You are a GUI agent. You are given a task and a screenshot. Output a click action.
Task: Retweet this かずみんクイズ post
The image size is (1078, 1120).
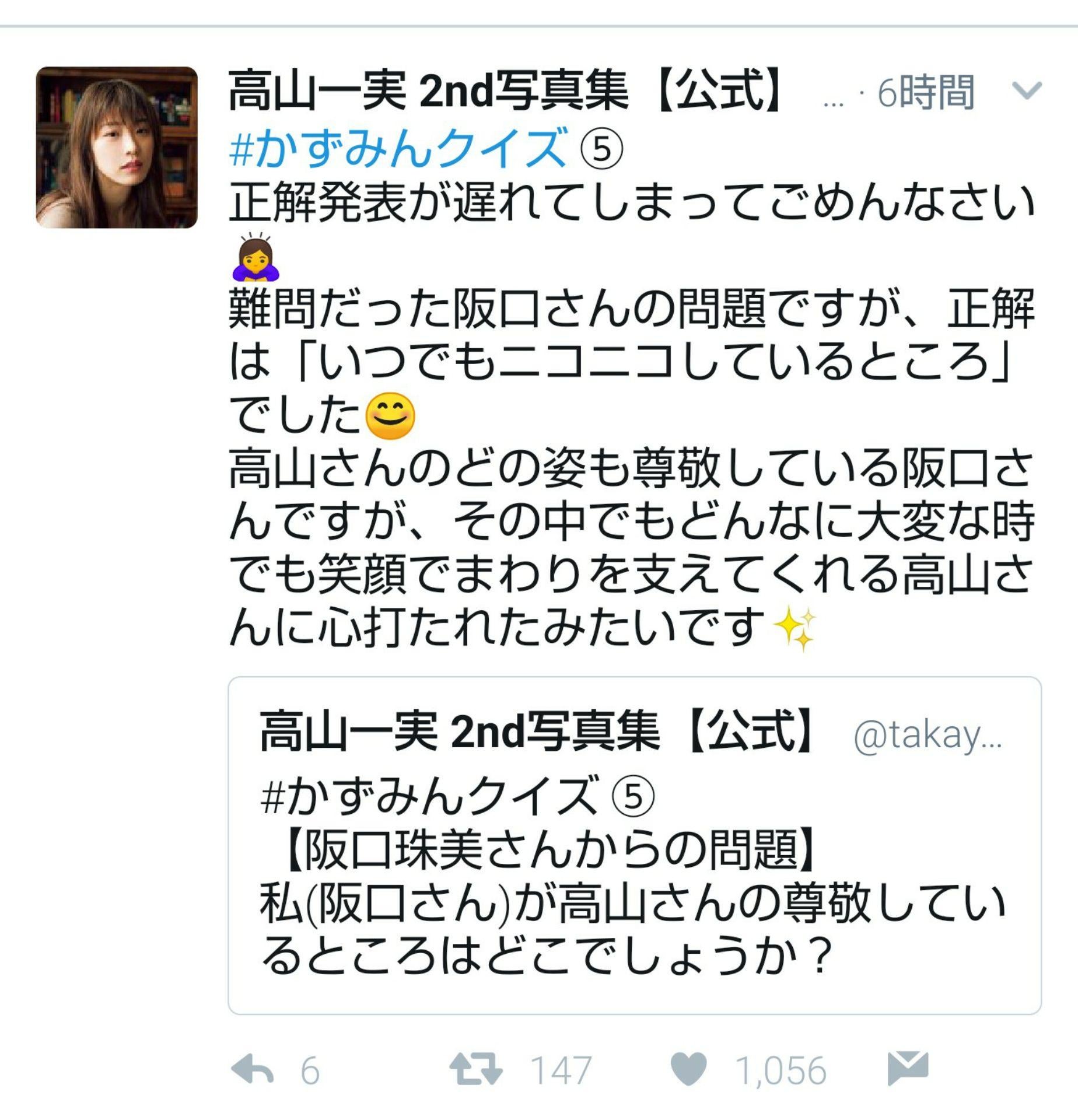(x=475, y=1070)
